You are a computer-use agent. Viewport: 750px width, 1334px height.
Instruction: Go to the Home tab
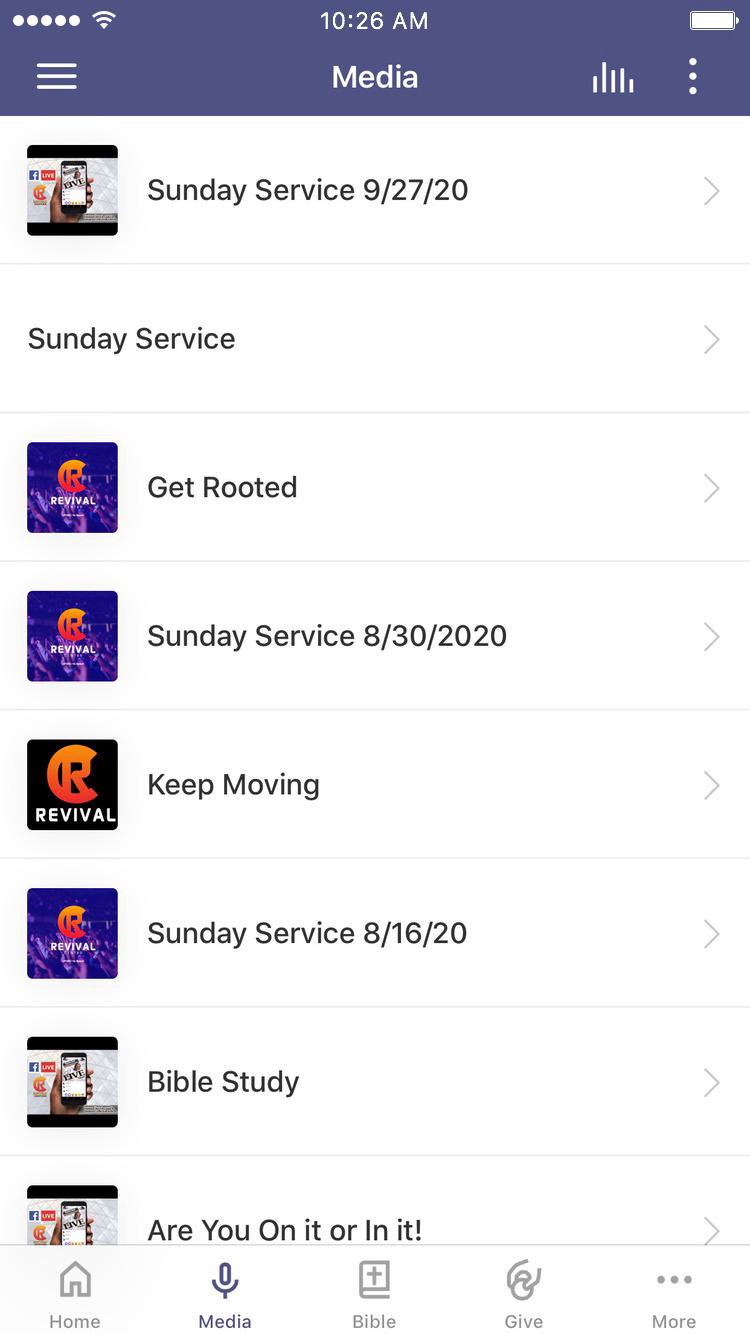[75, 1294]
